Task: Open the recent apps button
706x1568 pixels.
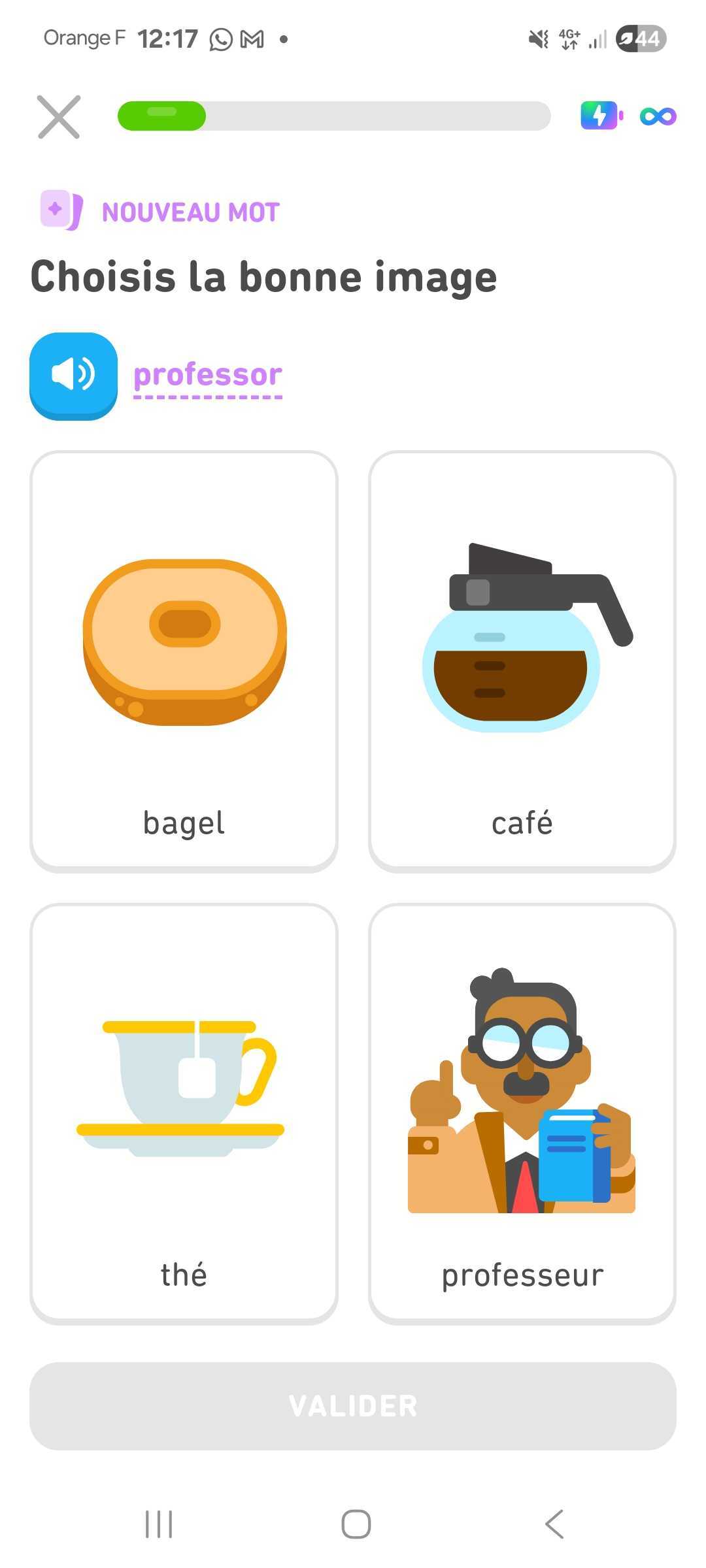Action: [159, 1524]
